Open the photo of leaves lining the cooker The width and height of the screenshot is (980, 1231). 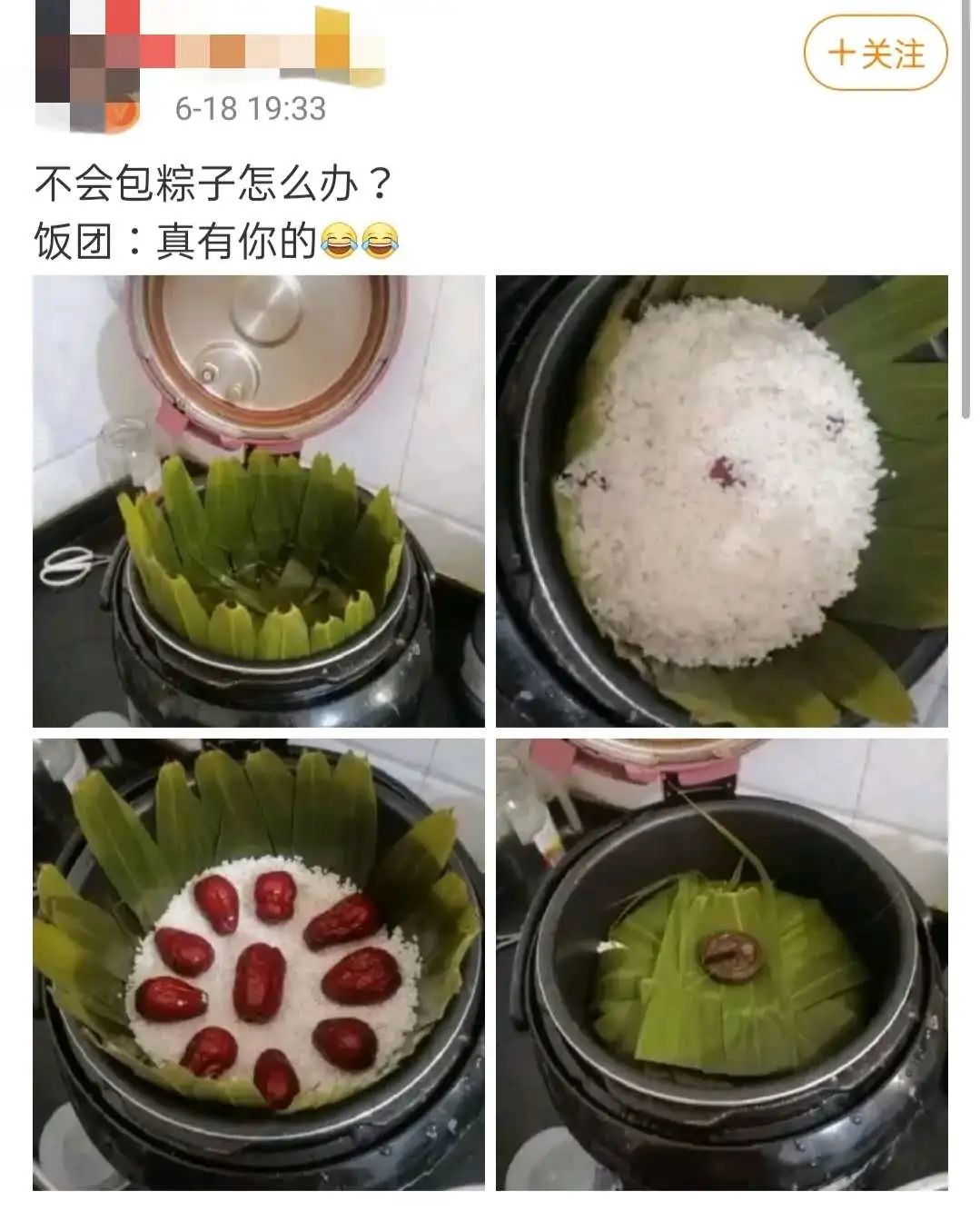(x=259, y=501)
